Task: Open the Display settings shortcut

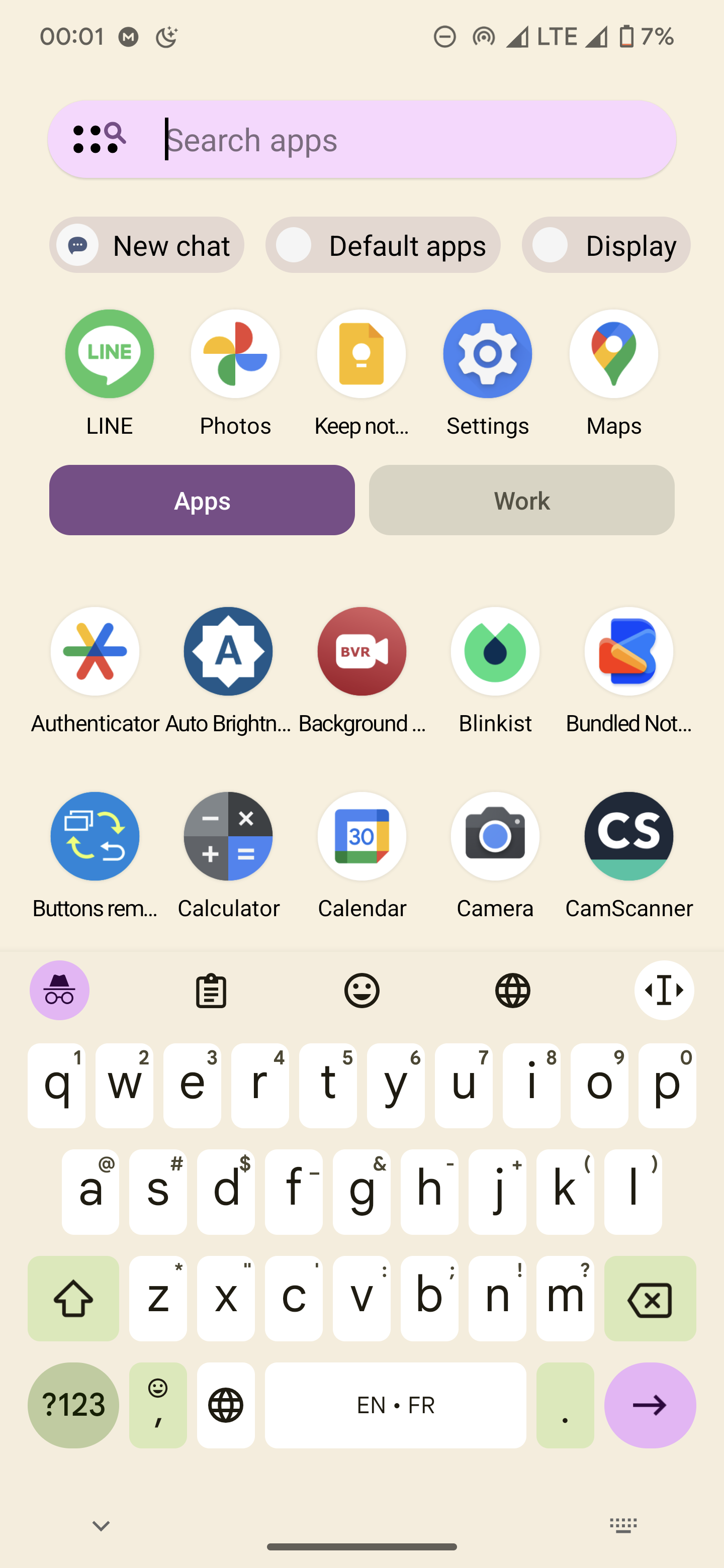Action: (x=606, y=245)
